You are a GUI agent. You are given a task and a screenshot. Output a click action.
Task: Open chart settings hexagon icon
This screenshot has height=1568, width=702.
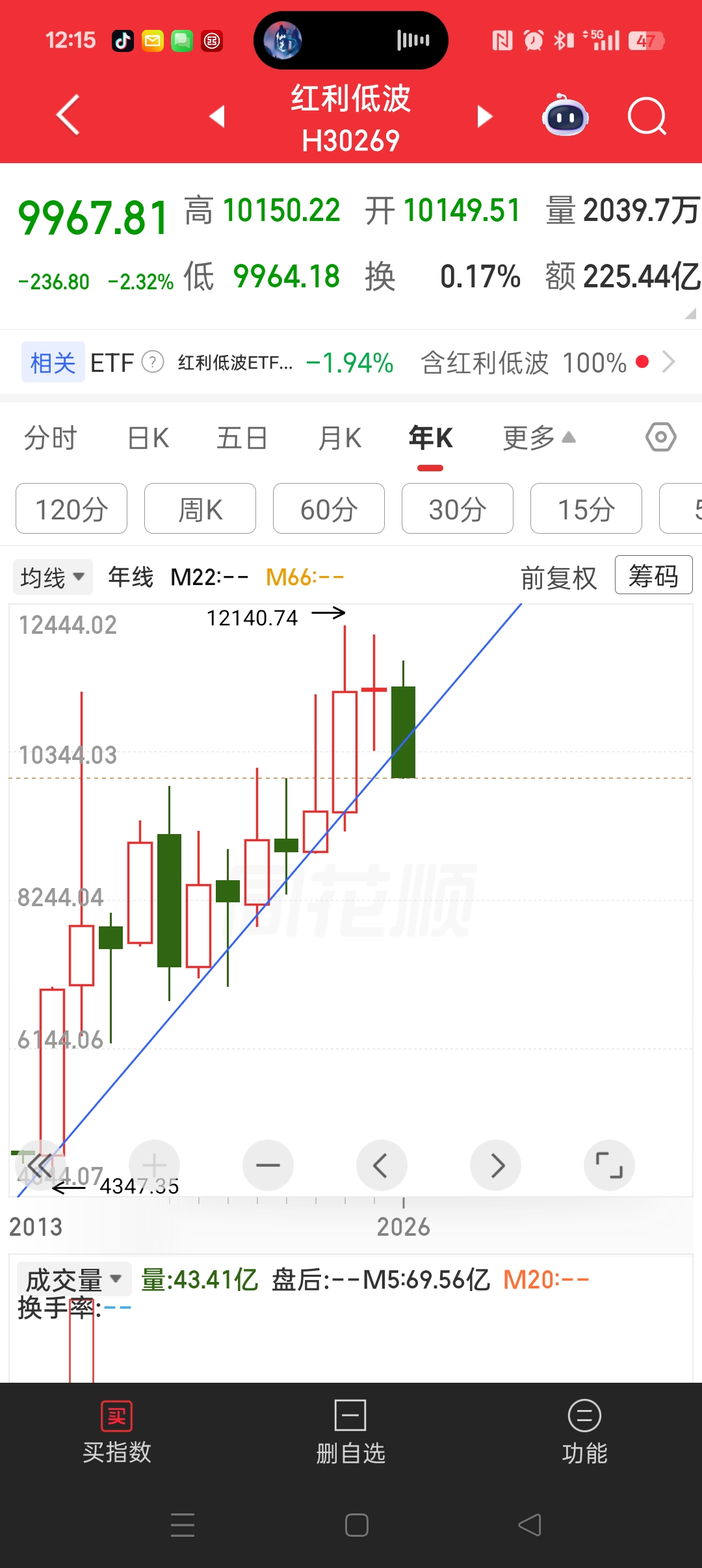pos(661,437)
